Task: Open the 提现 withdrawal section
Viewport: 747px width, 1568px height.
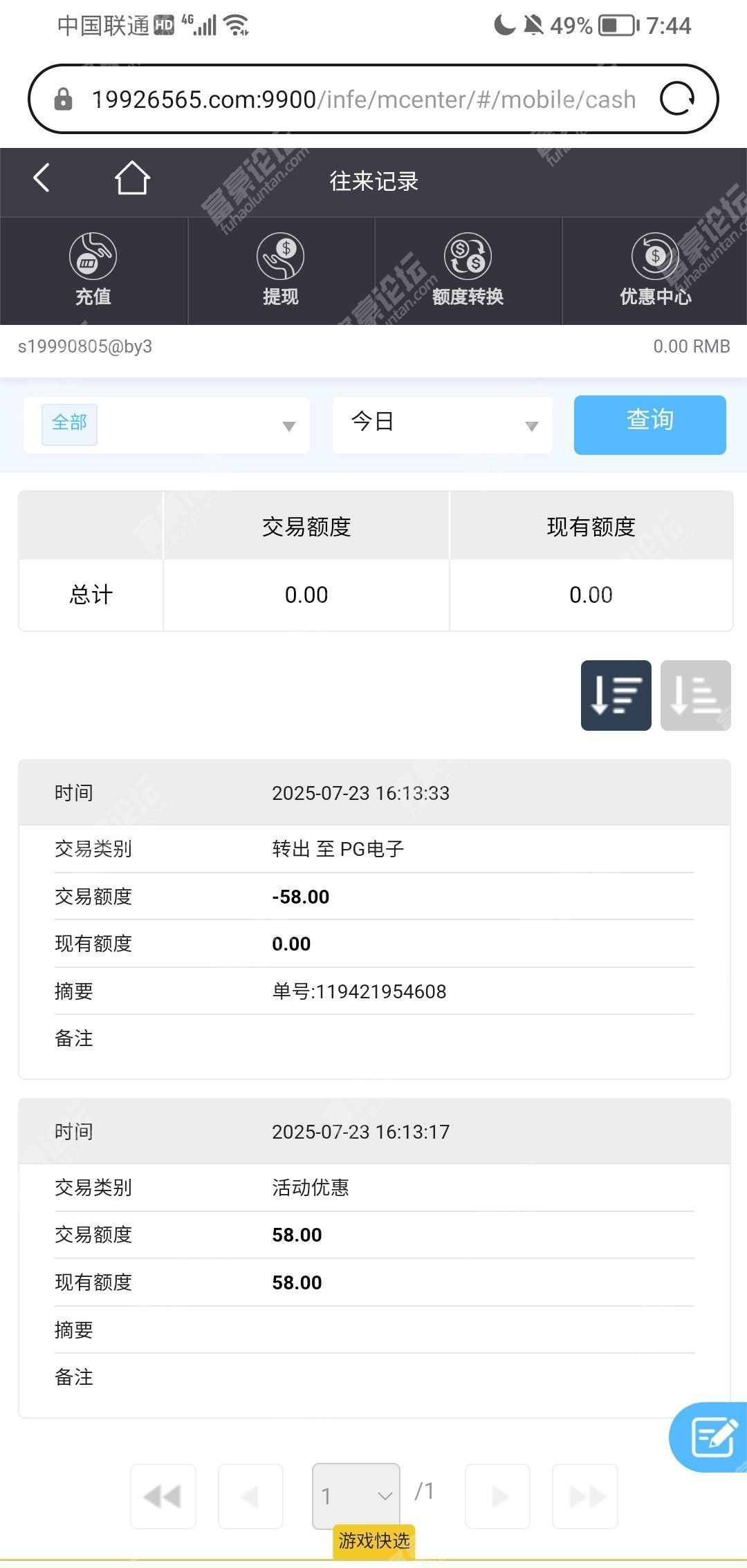Action: [x=281, y=270]
